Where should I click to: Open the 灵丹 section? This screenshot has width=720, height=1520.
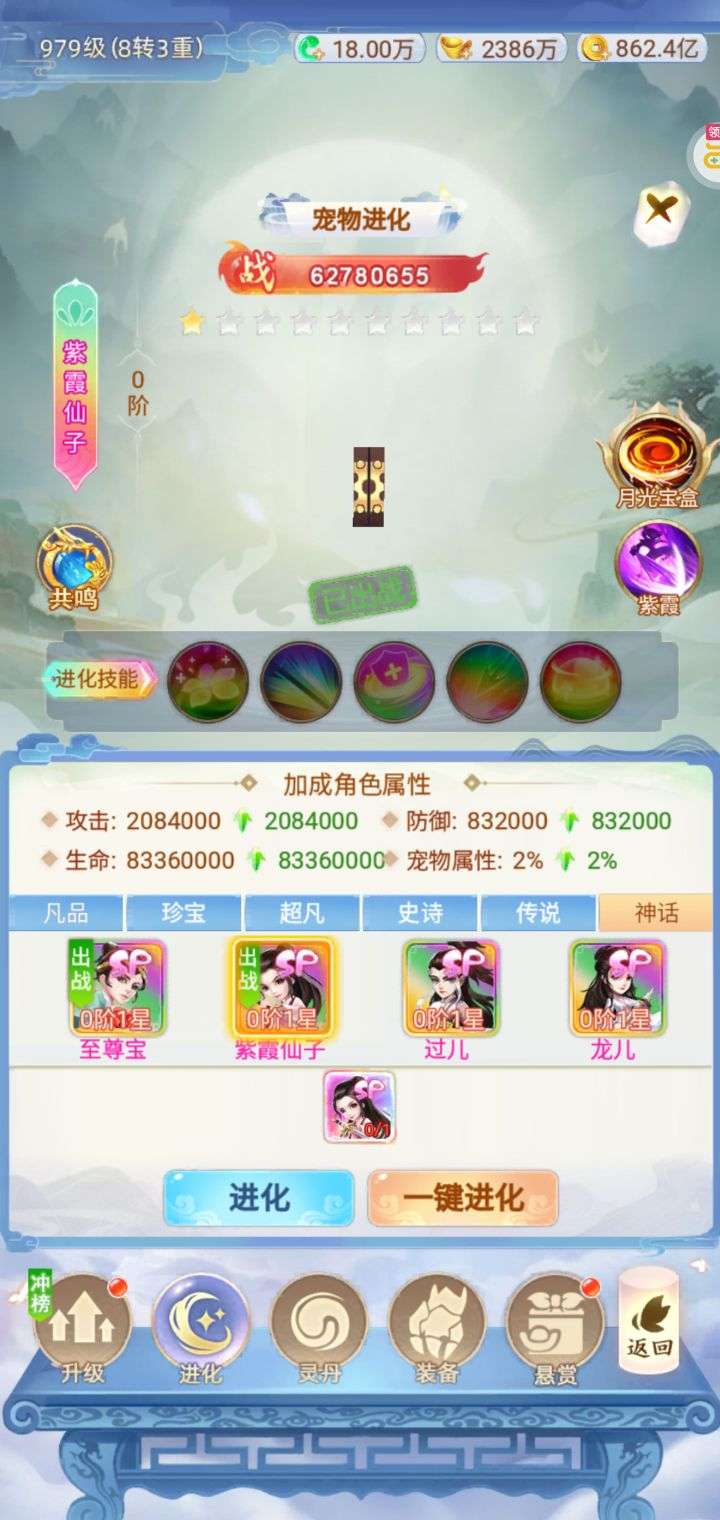320,1329
